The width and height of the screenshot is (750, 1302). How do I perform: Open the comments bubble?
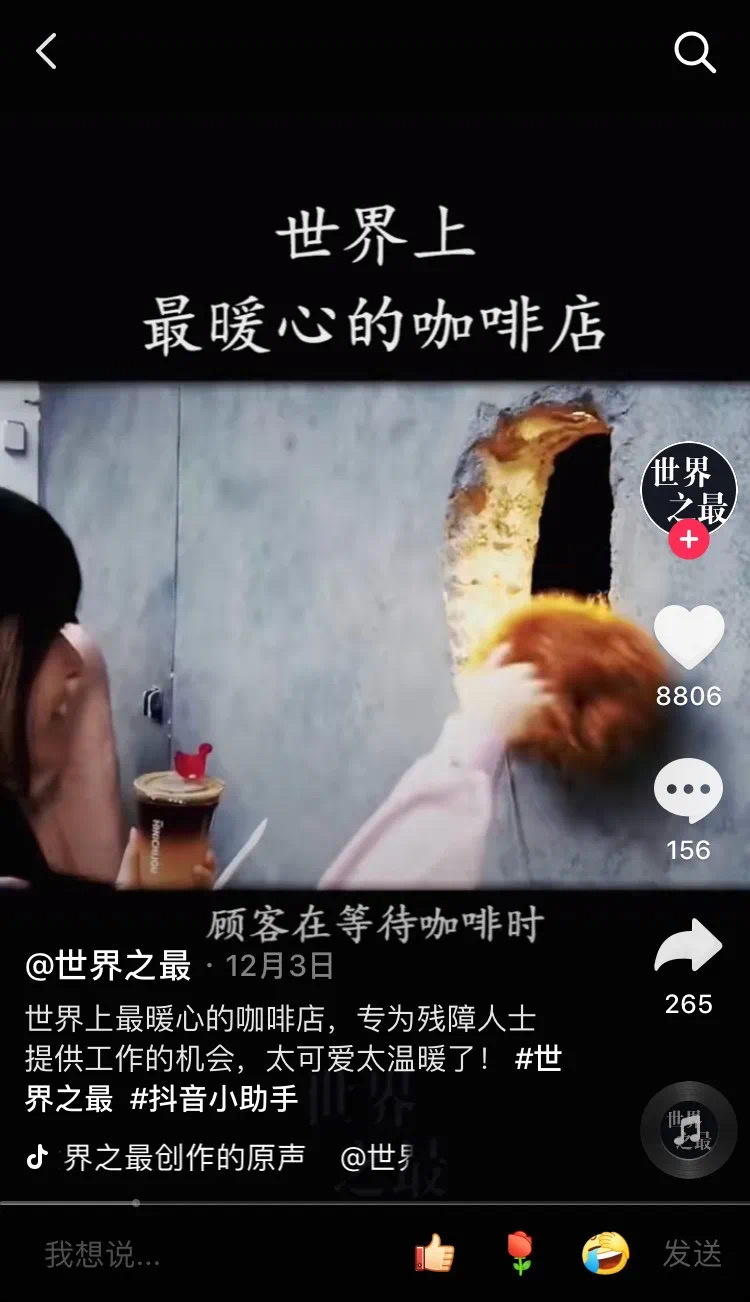pos(689,791)
